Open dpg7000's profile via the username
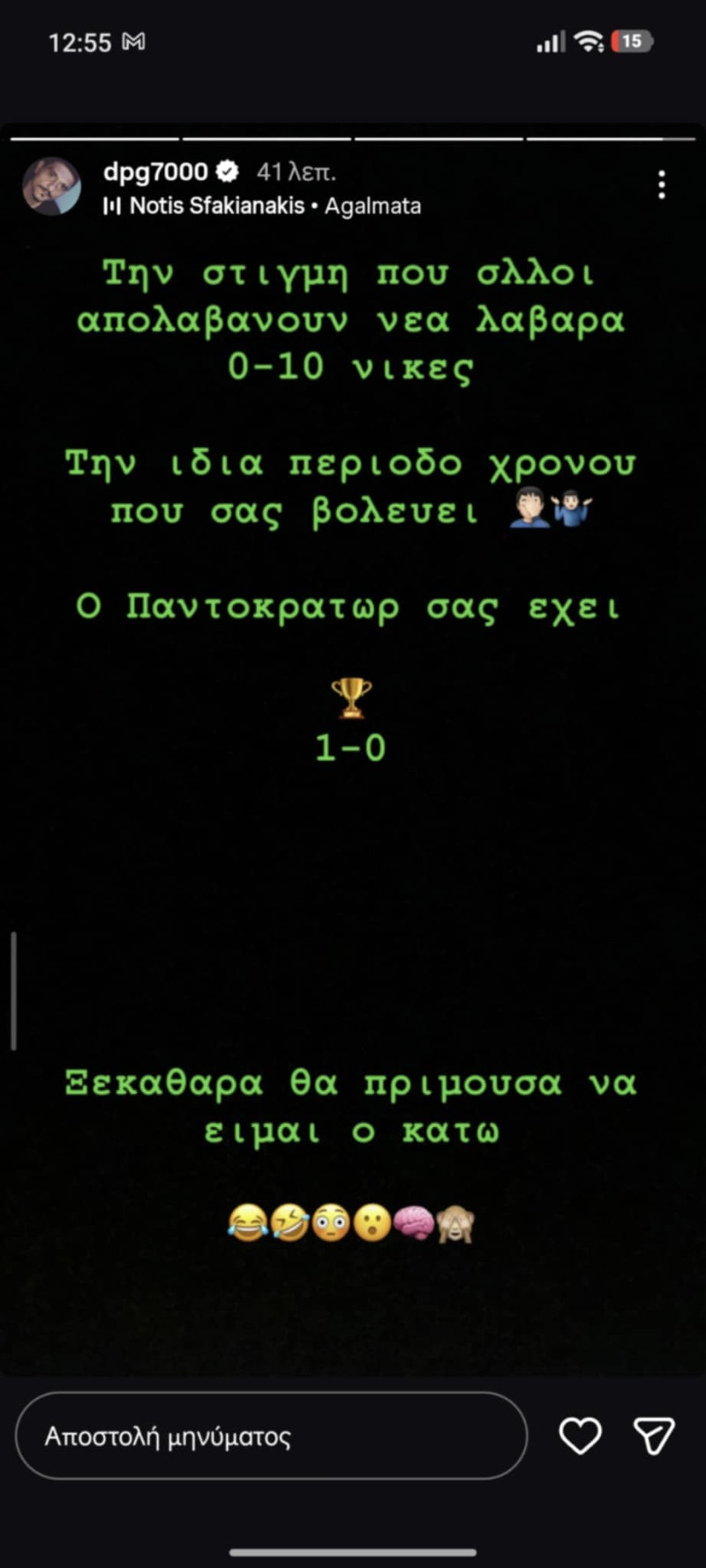This screenshot has height=1568, width=706. (155, 172)
